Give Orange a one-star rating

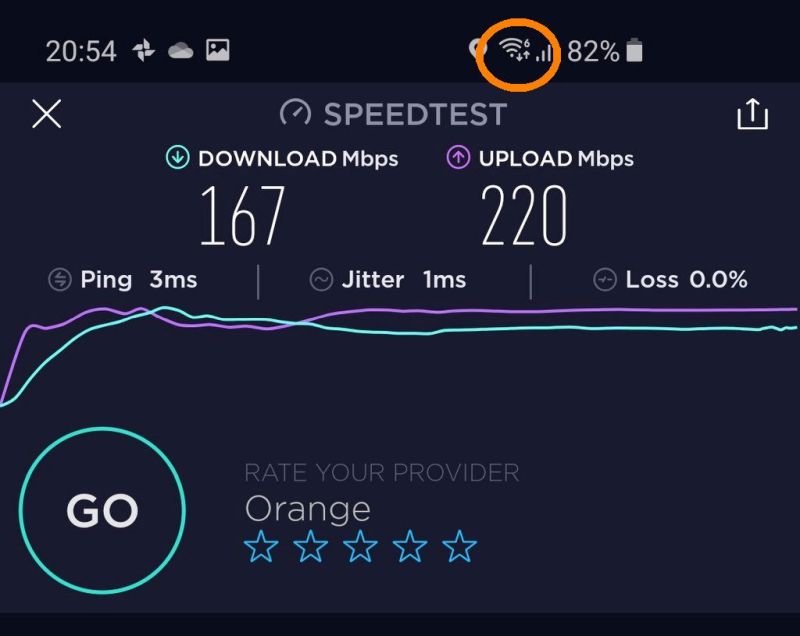(261, 547)
